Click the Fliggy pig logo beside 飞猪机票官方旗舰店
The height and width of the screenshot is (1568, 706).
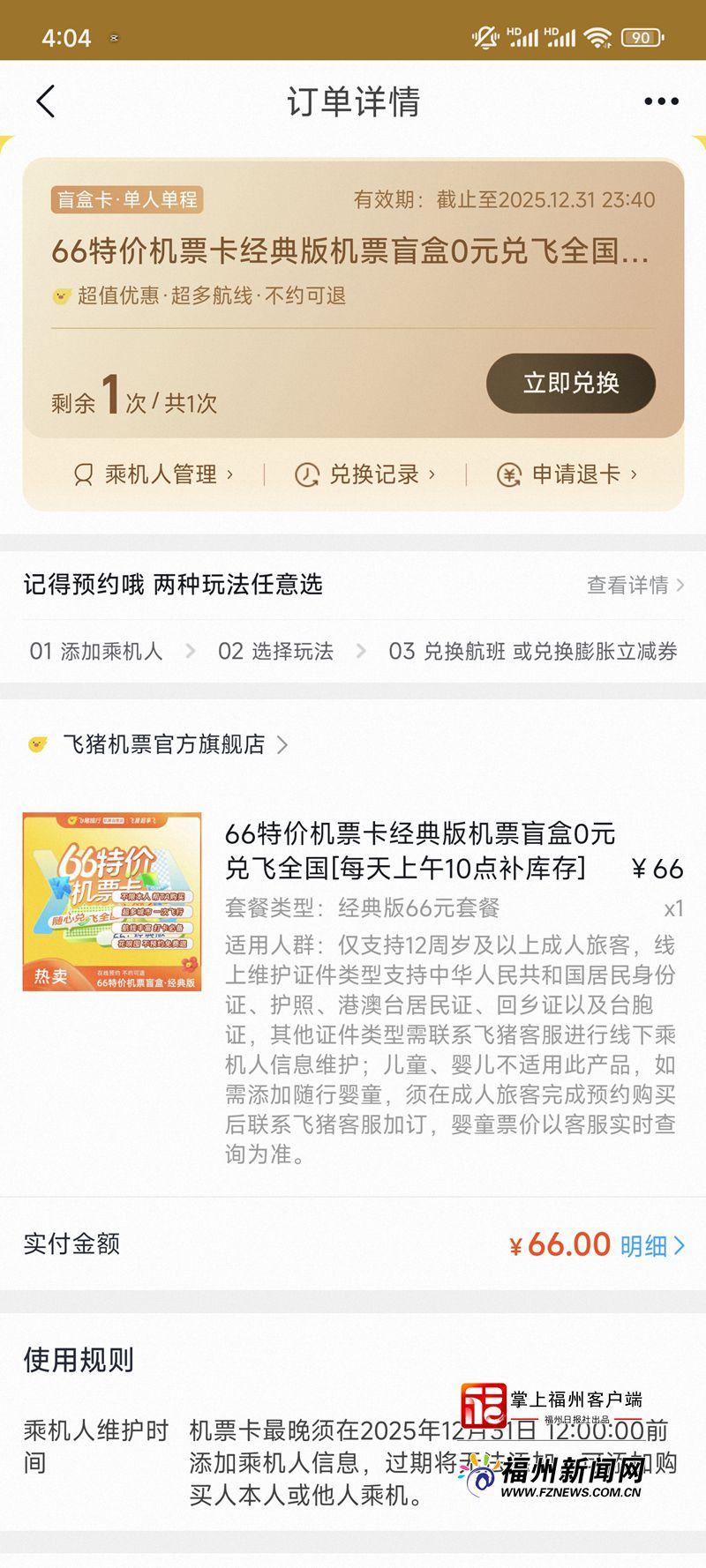coord(35,744)
